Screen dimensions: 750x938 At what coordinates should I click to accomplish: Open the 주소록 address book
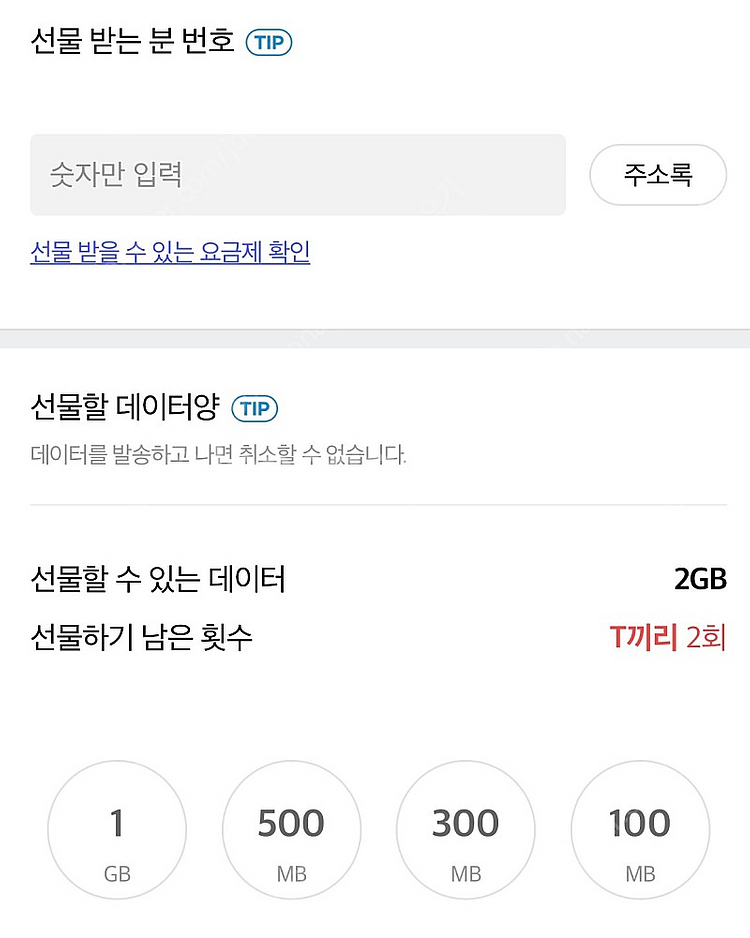tap(657, 174)
